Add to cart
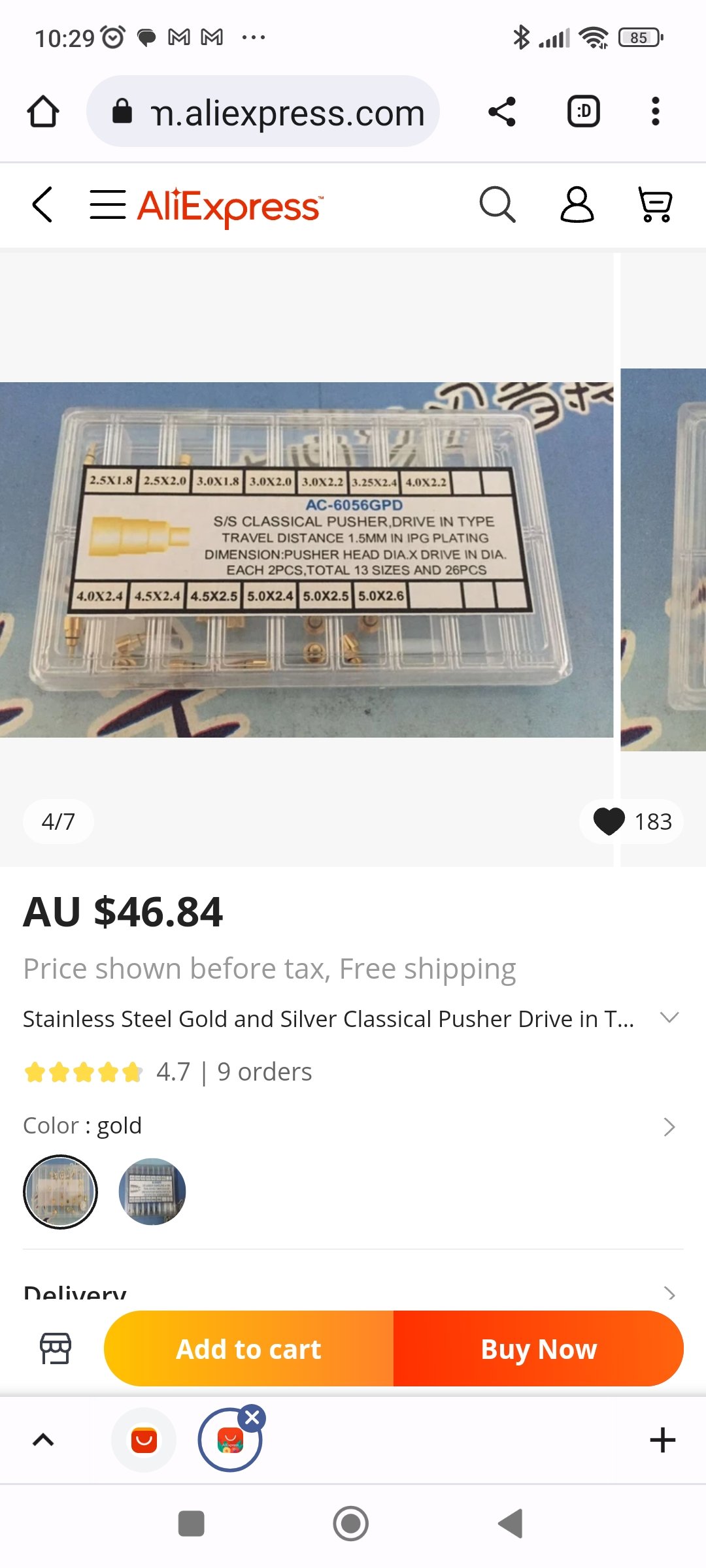Viewport: 706px width, 1568px height. point(249,1348)
